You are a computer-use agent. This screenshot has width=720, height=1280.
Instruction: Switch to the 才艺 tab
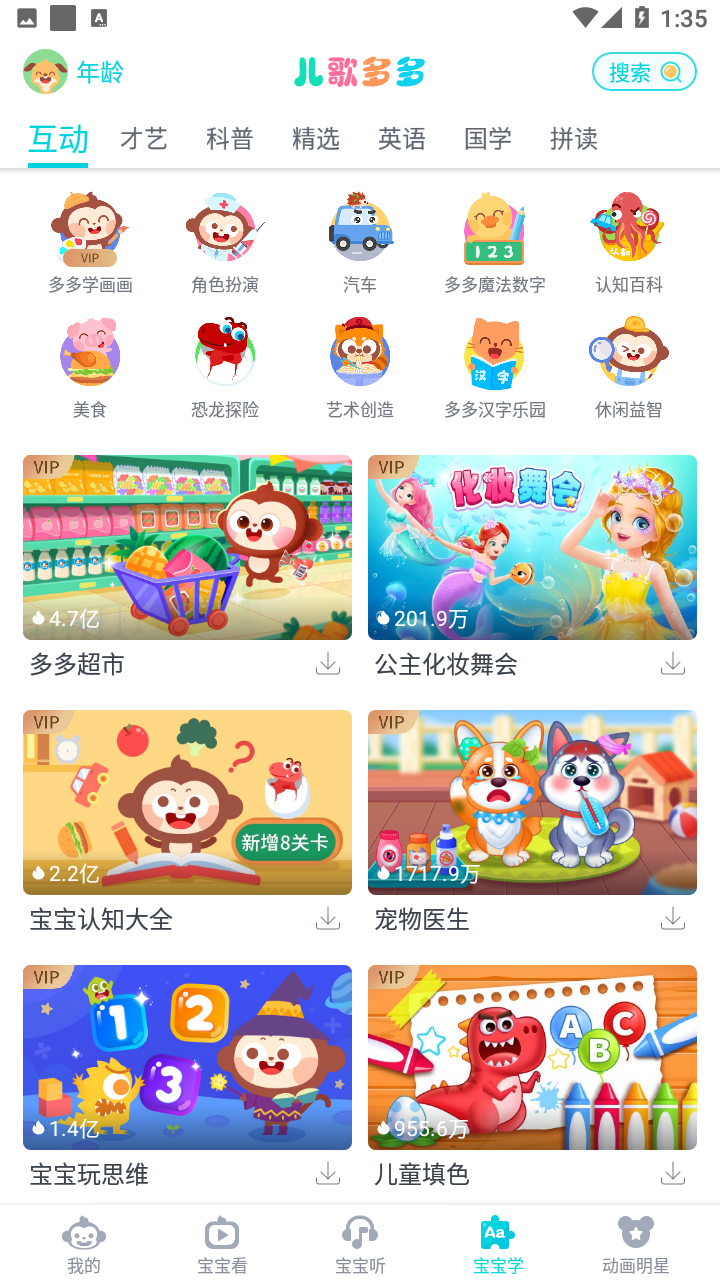pos(144,139)
